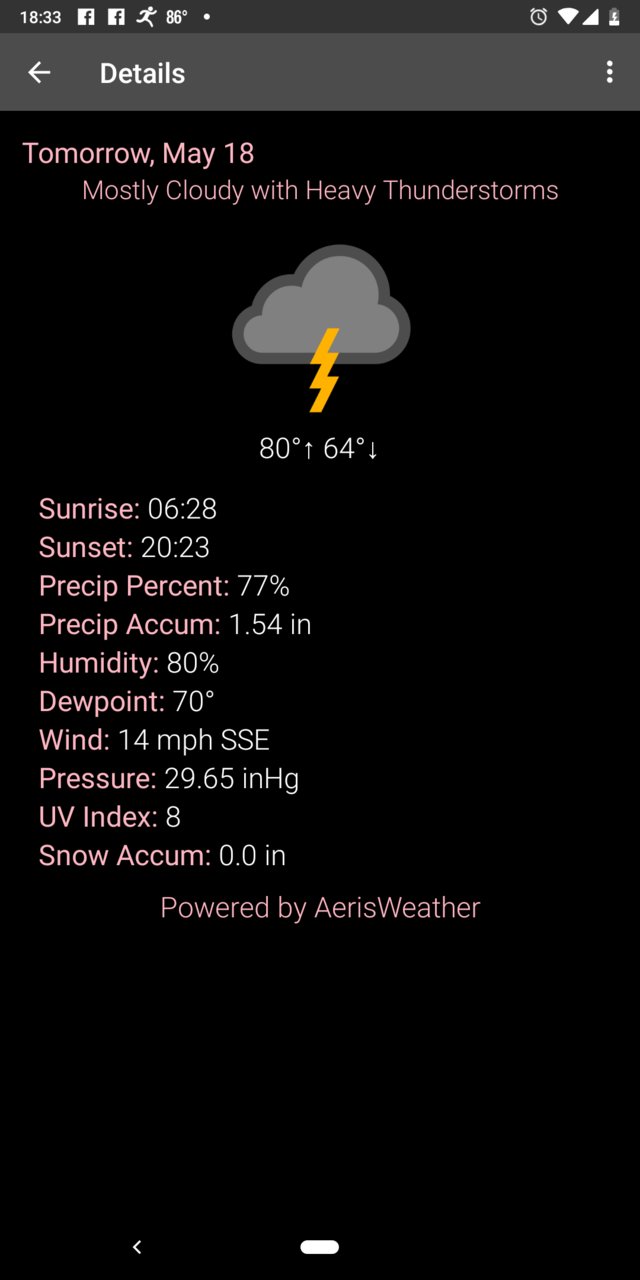
Task: Open the three-dot overflow menu
Action: coord(609,72)
